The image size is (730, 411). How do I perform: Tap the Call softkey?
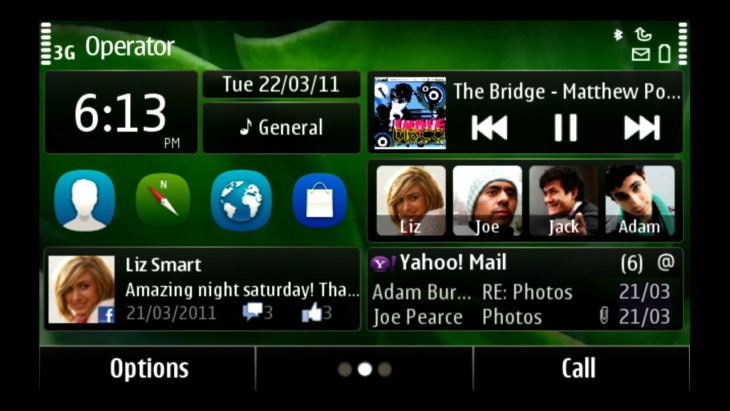[x=578, y=368]
